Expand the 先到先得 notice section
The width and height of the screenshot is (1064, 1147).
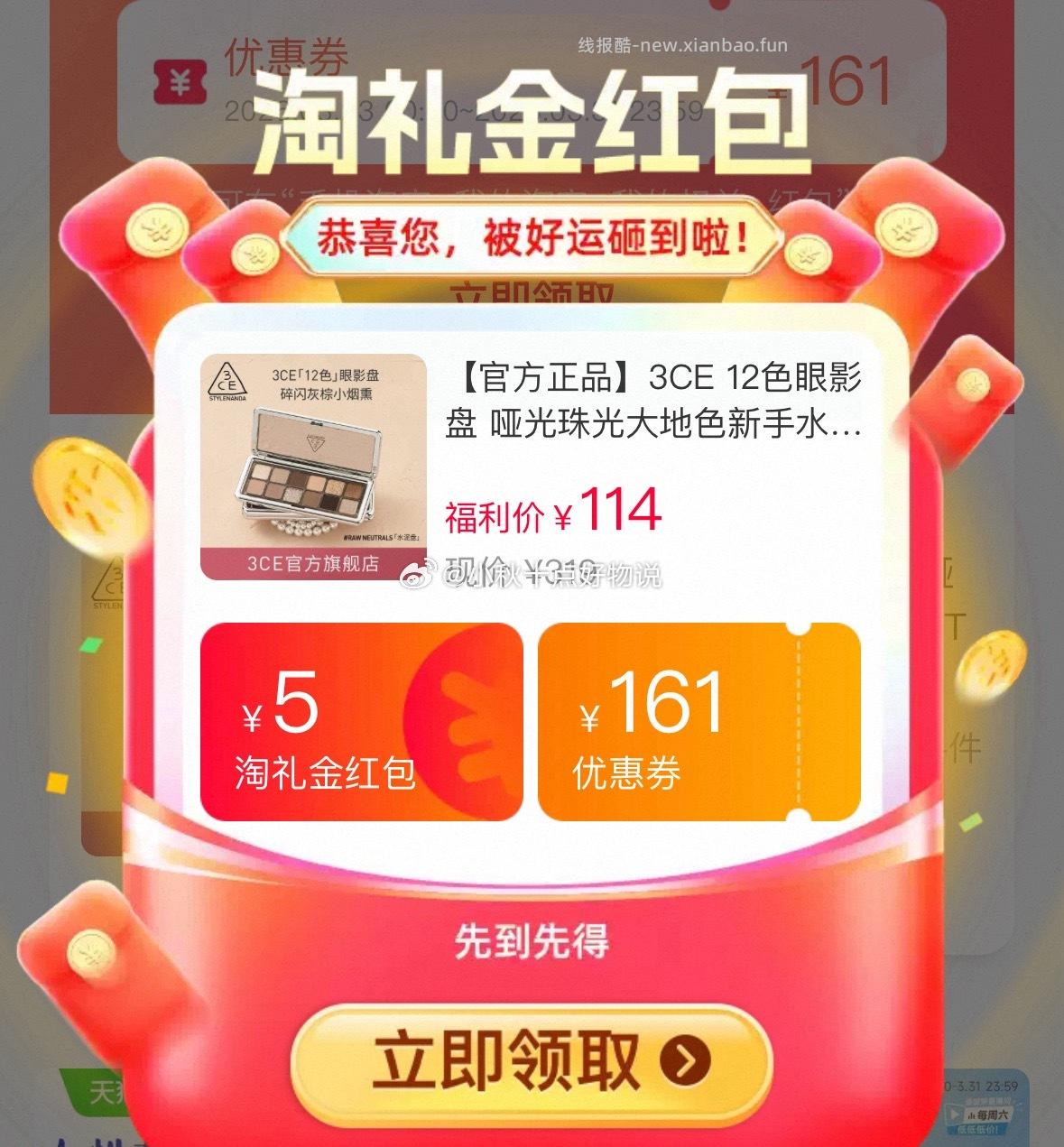click(532, 943)
